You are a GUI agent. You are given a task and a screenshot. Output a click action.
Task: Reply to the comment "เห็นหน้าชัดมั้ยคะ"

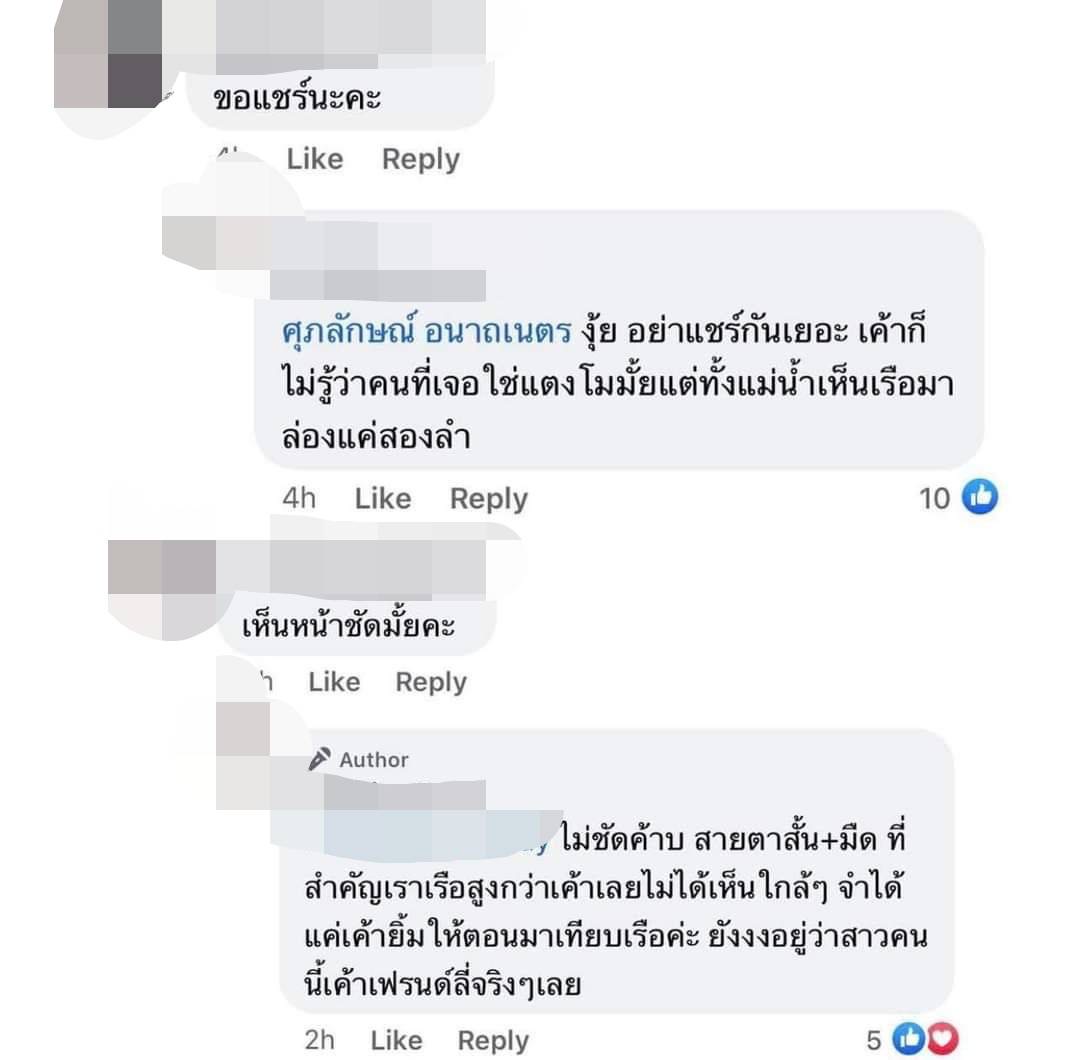[x=430, y=682]
